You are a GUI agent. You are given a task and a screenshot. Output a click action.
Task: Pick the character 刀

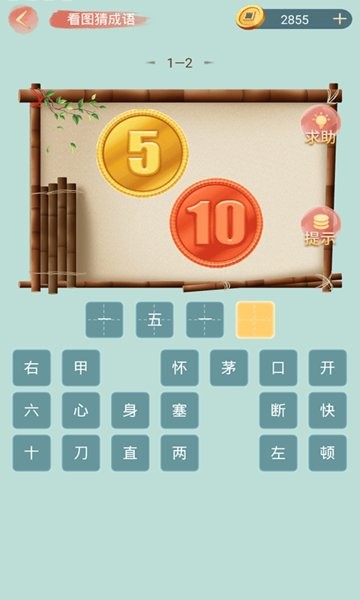(x=81, y=453)
